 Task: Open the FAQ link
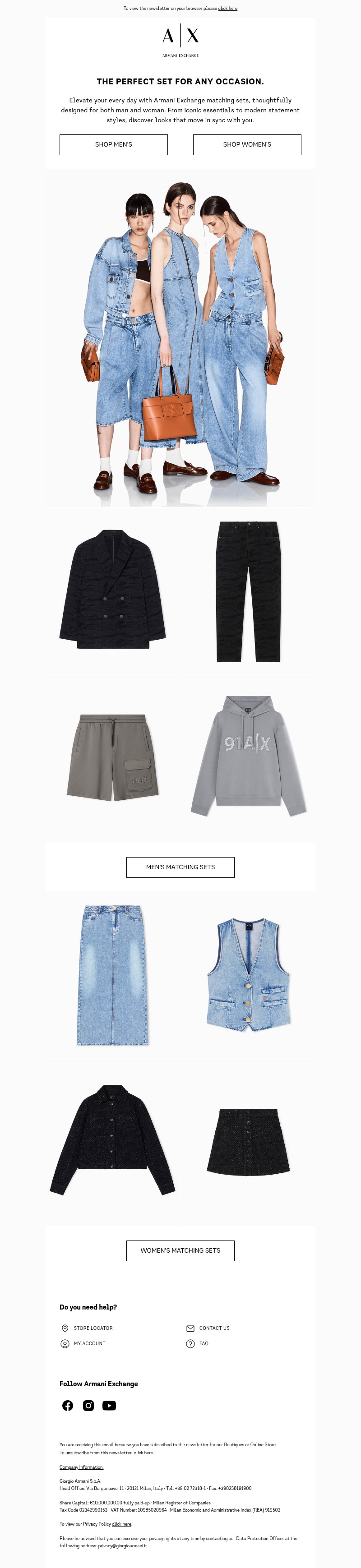coord(204,1343)
